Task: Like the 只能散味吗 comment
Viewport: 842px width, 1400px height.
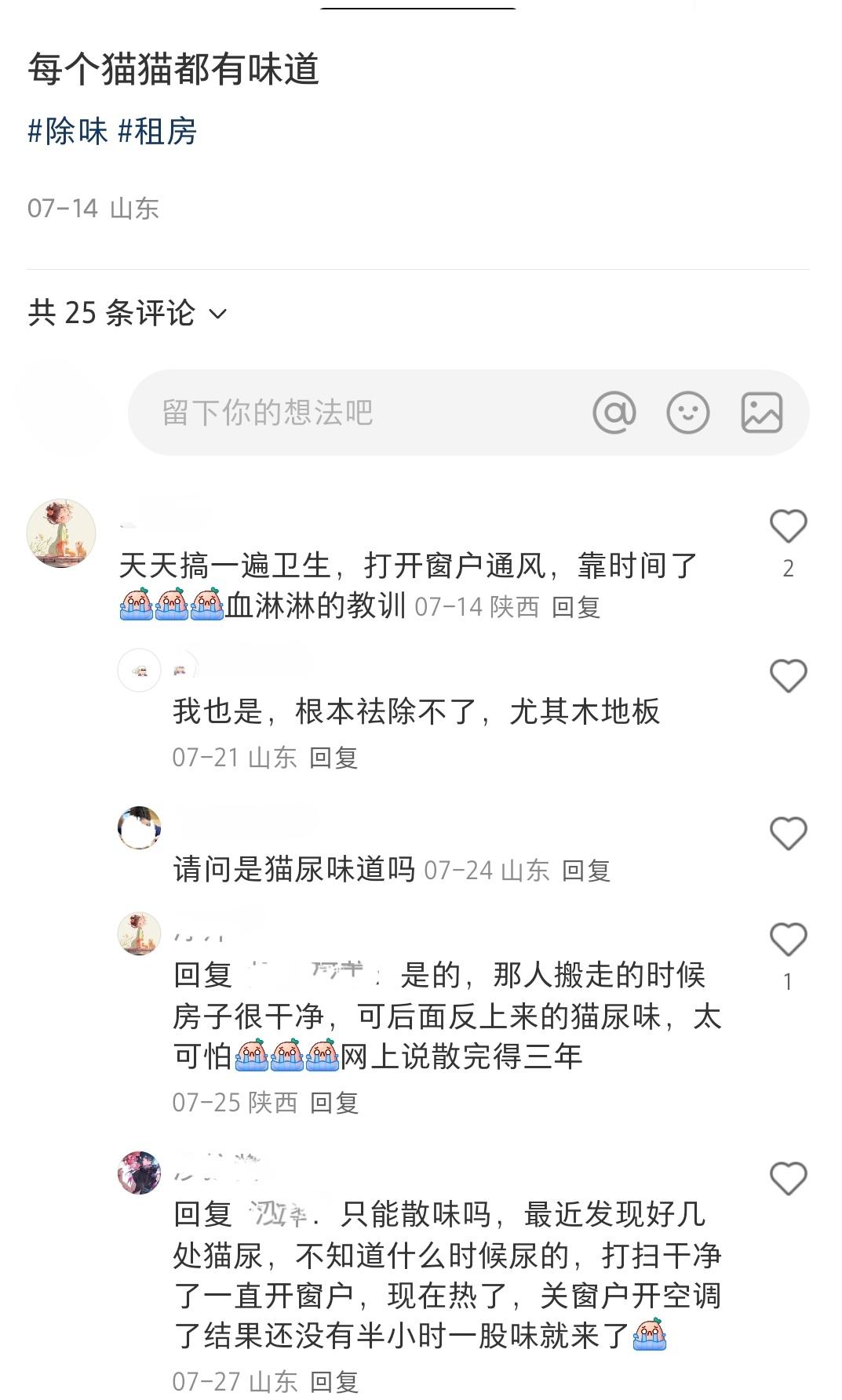Action: [x=789, y=1179]
